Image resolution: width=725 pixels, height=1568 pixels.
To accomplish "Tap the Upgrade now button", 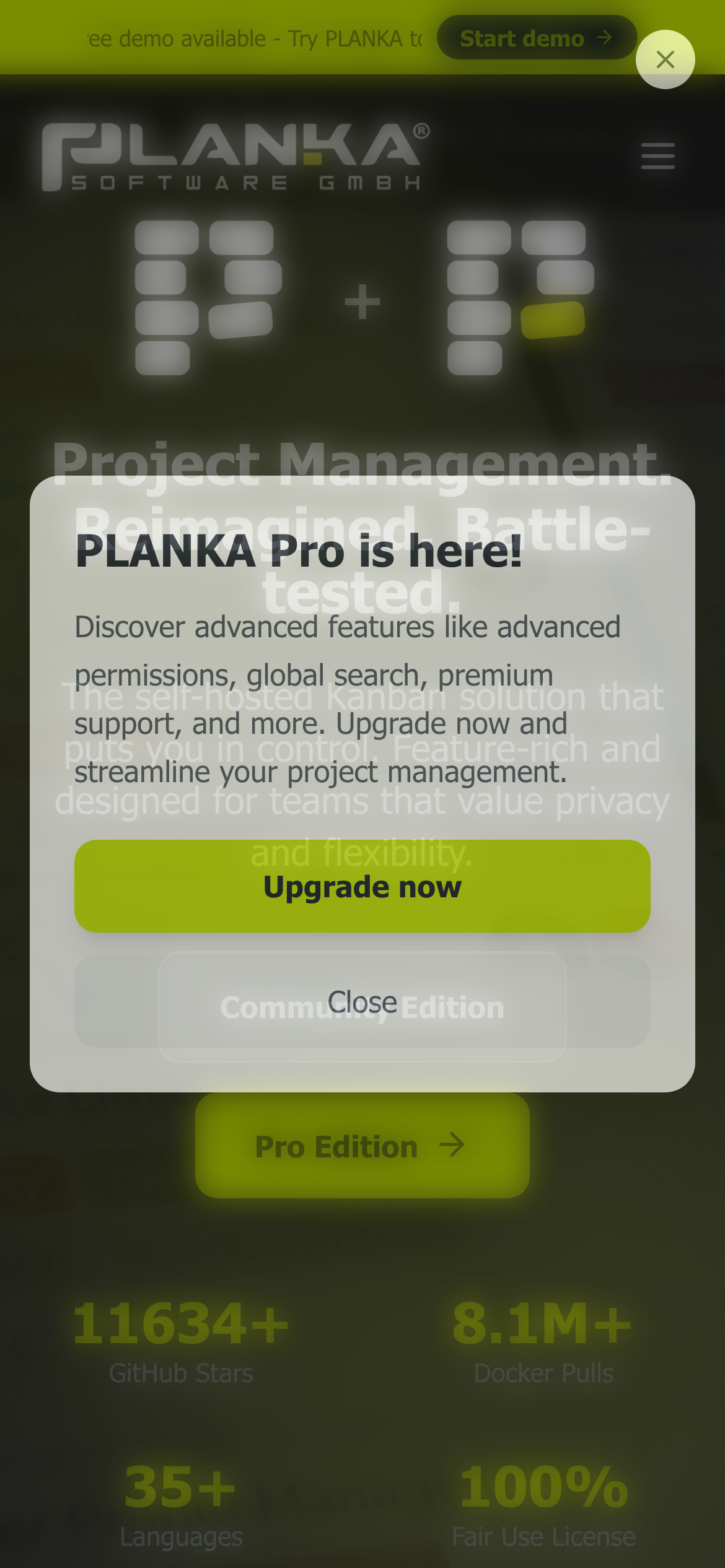I will coord(362,886).
